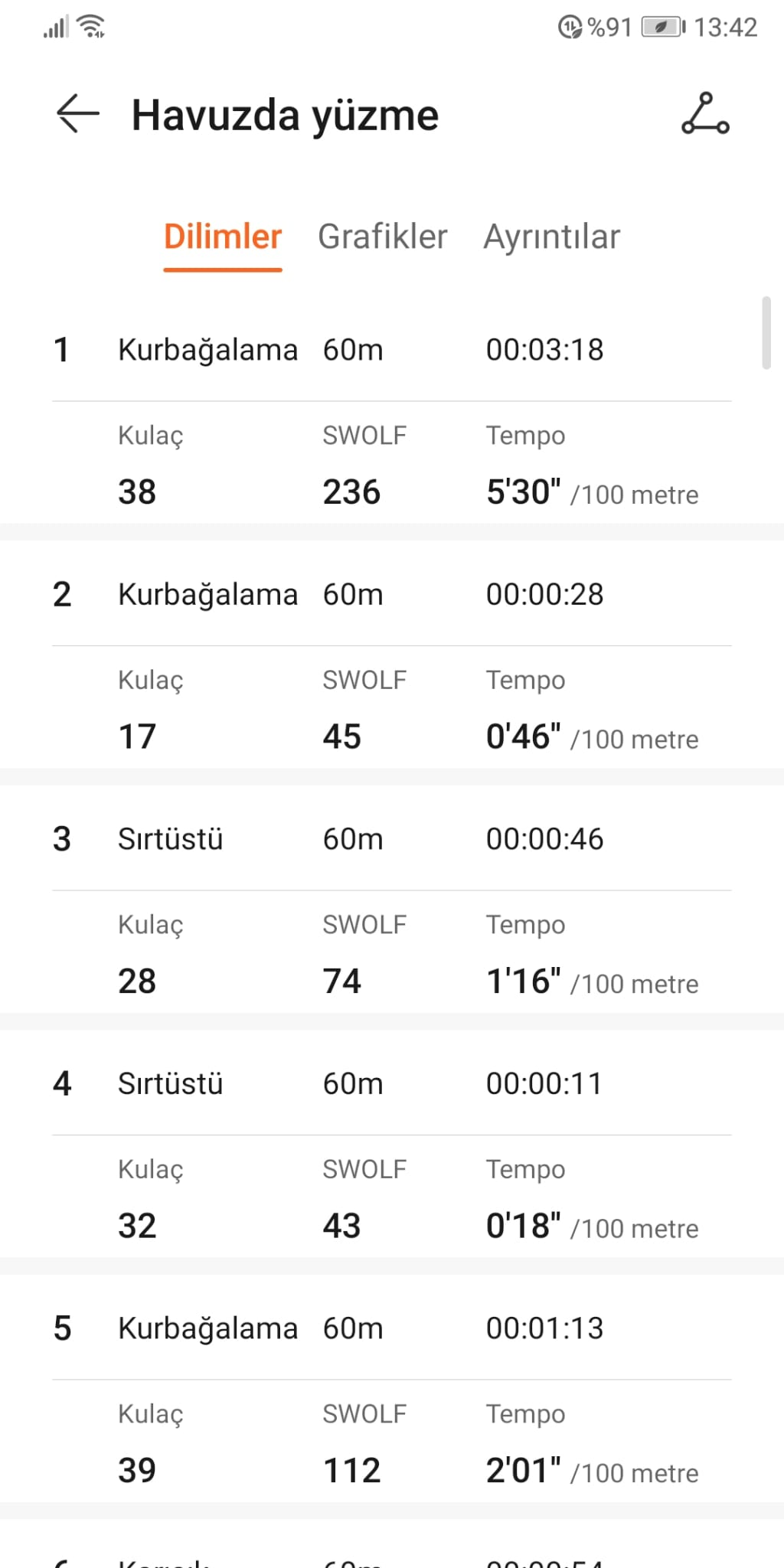Screen dimensions: 784x1568
Task: Switch to the Grafikler tab
Action: (382, 237)
